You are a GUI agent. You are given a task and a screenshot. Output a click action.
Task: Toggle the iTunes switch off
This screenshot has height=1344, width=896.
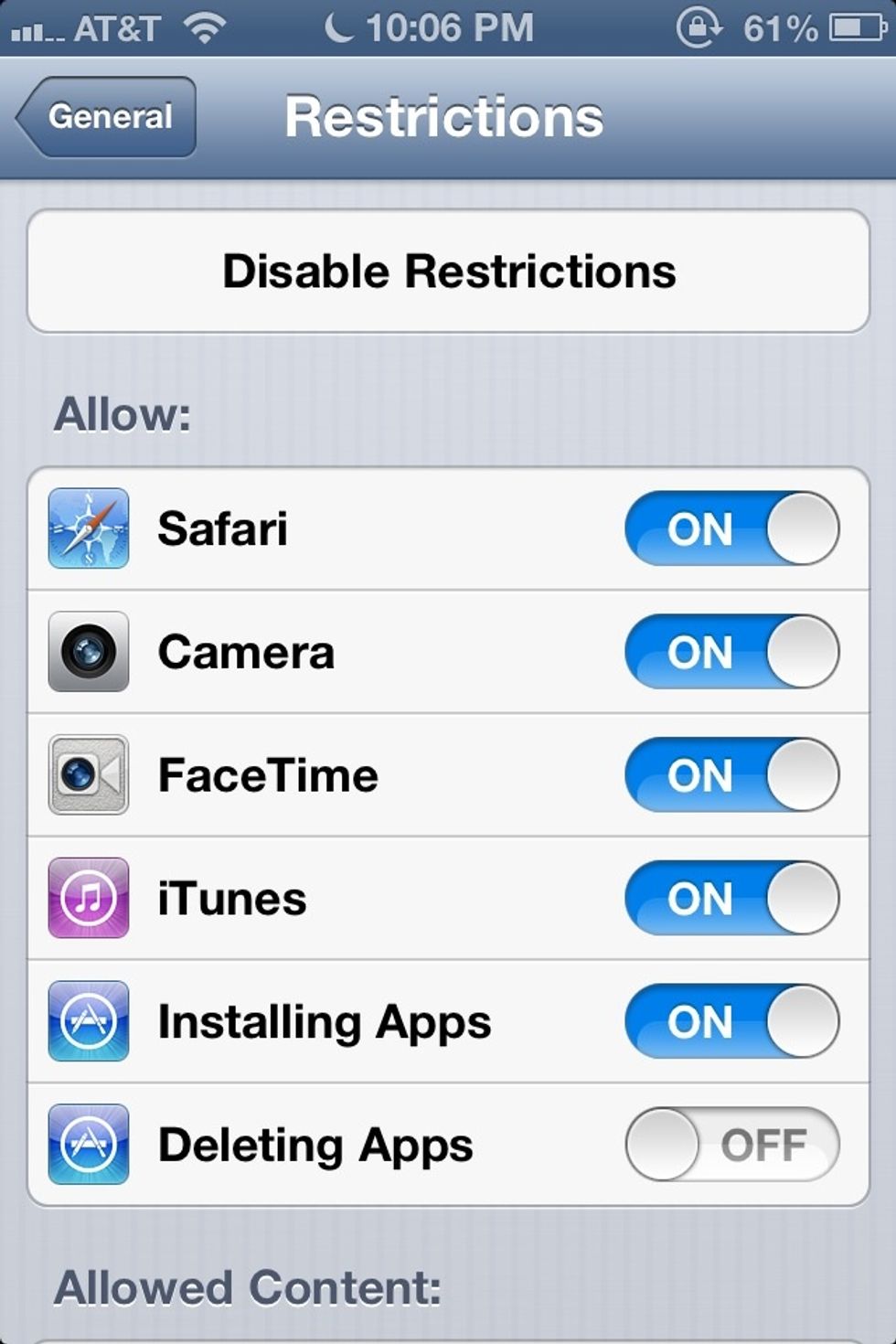tap(731, 898)
